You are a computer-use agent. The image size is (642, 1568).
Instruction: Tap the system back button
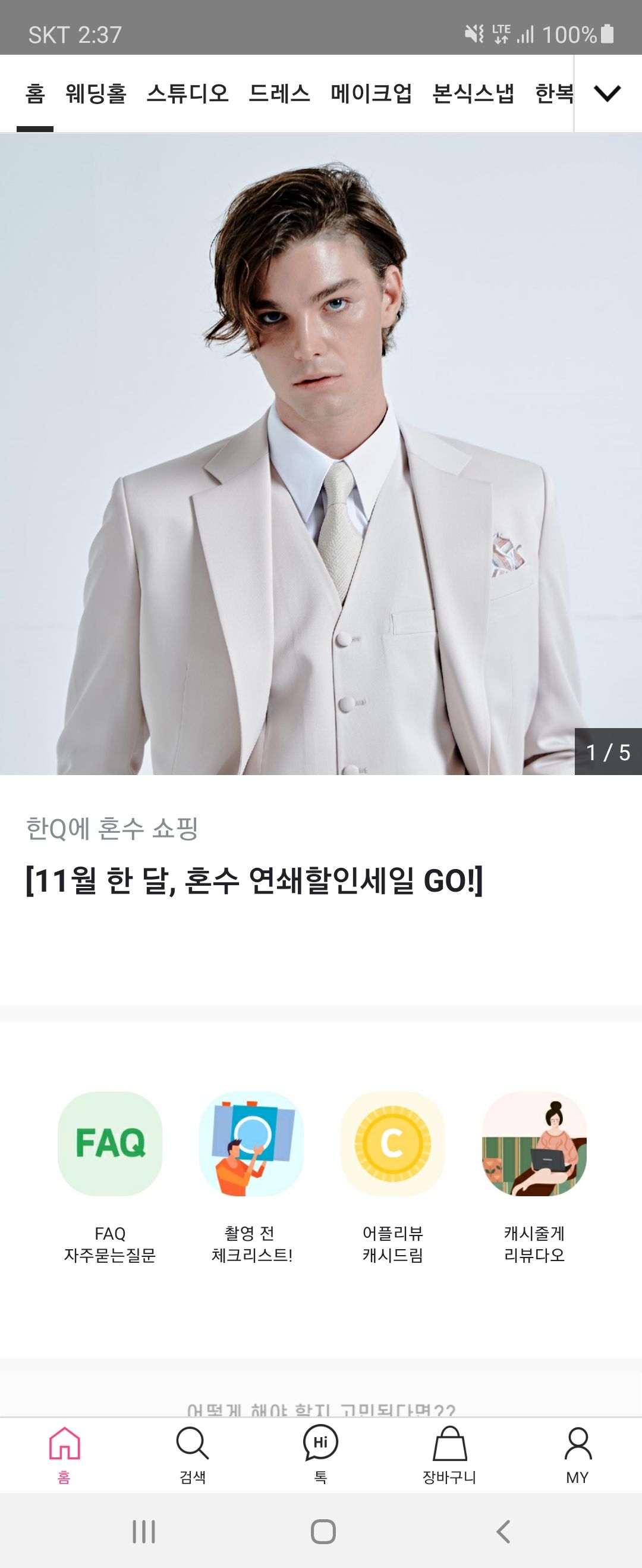pyautogui.click(x=503, y=1532)
